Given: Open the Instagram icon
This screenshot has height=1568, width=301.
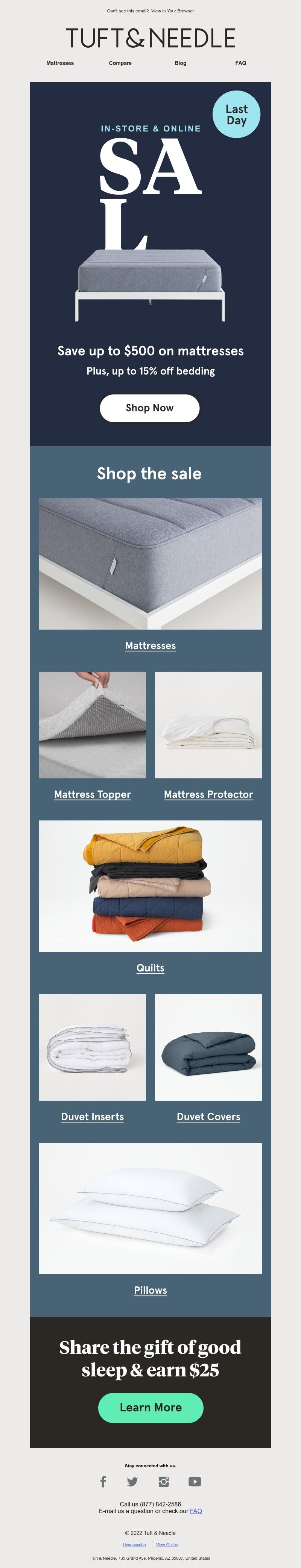Looking at the screenshot, I should (x=163, y=1482).
